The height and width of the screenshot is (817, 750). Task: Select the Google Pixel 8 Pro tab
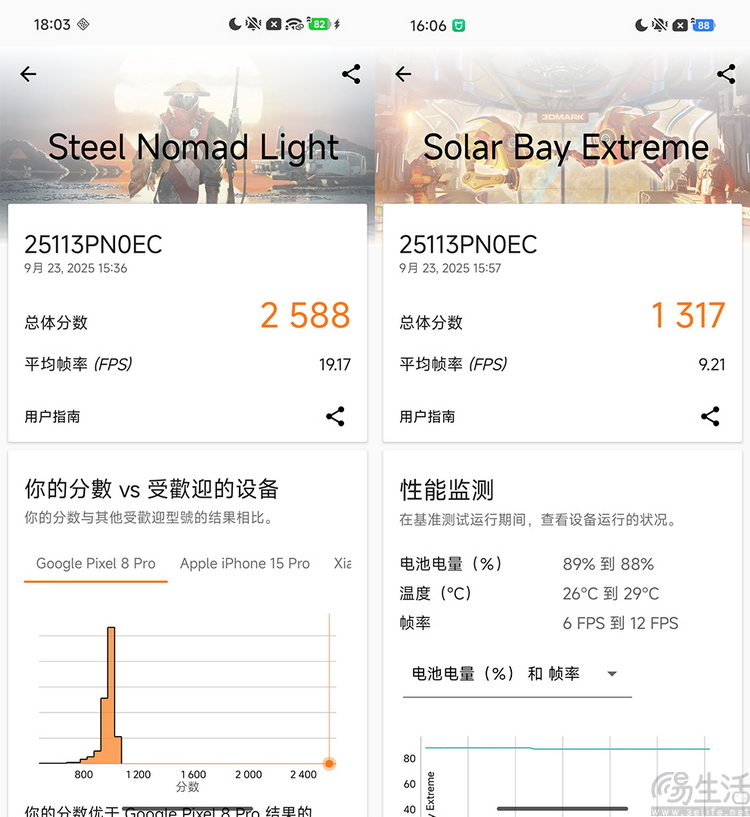(x=95, y=563)
